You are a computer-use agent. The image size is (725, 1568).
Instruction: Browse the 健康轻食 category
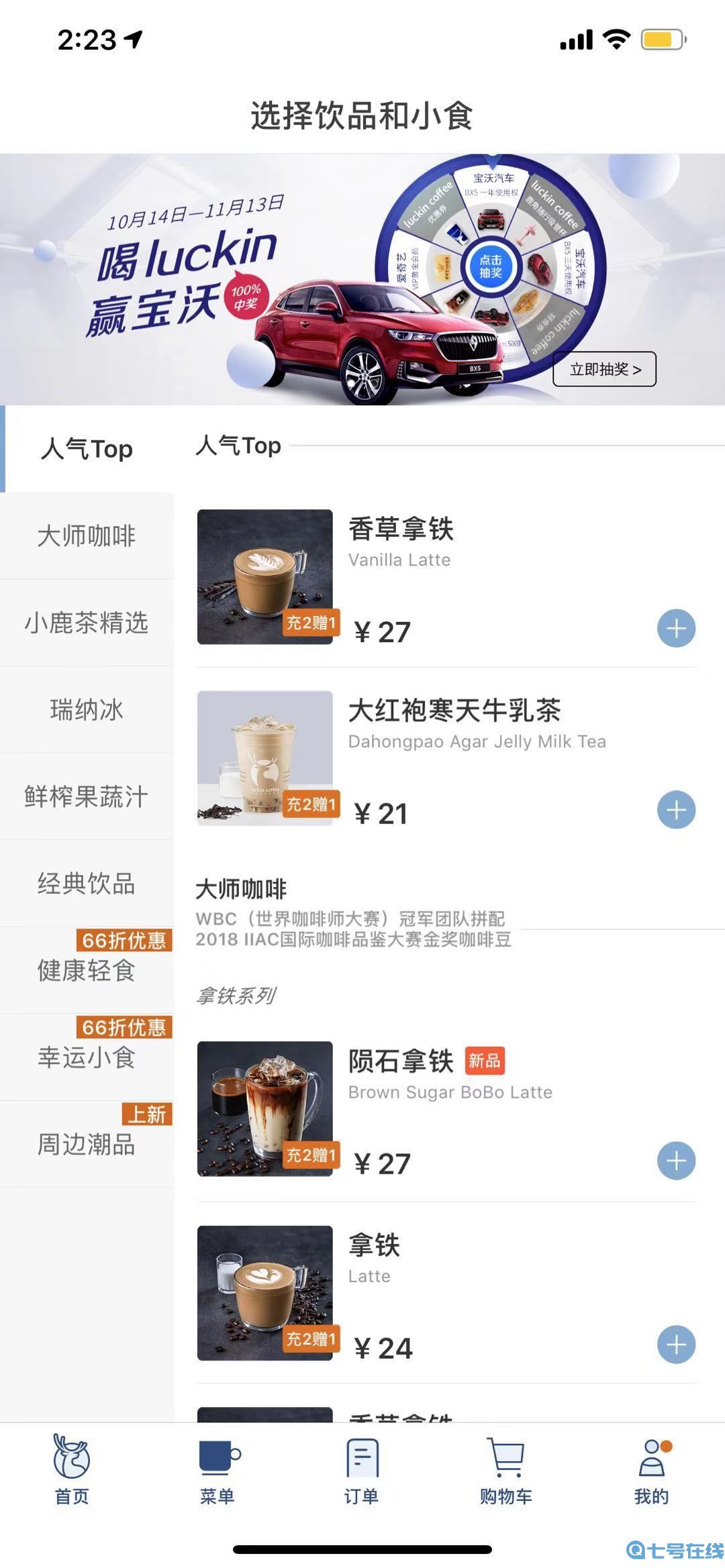87,971
